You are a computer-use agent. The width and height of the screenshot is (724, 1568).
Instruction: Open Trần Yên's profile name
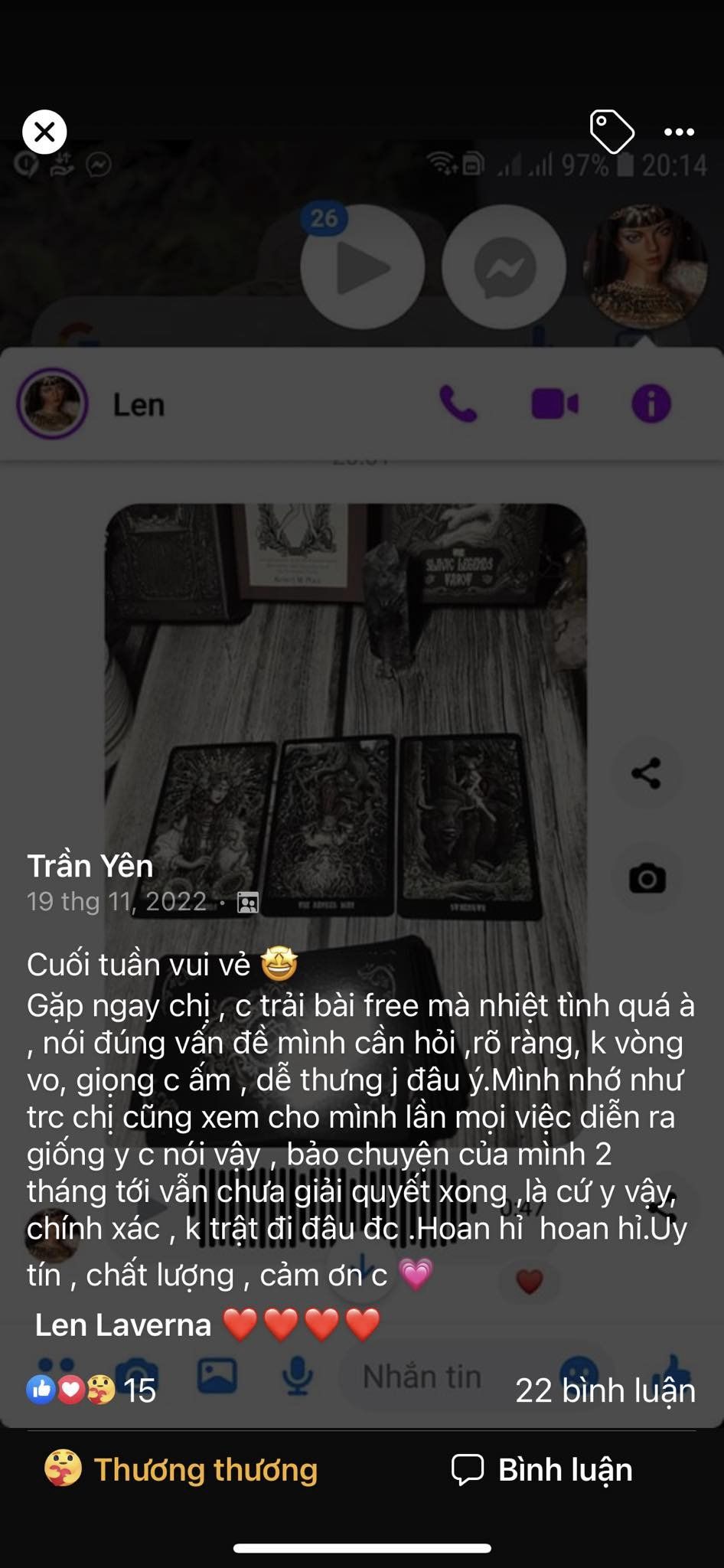pyautogui.click(x=90, y=866)
